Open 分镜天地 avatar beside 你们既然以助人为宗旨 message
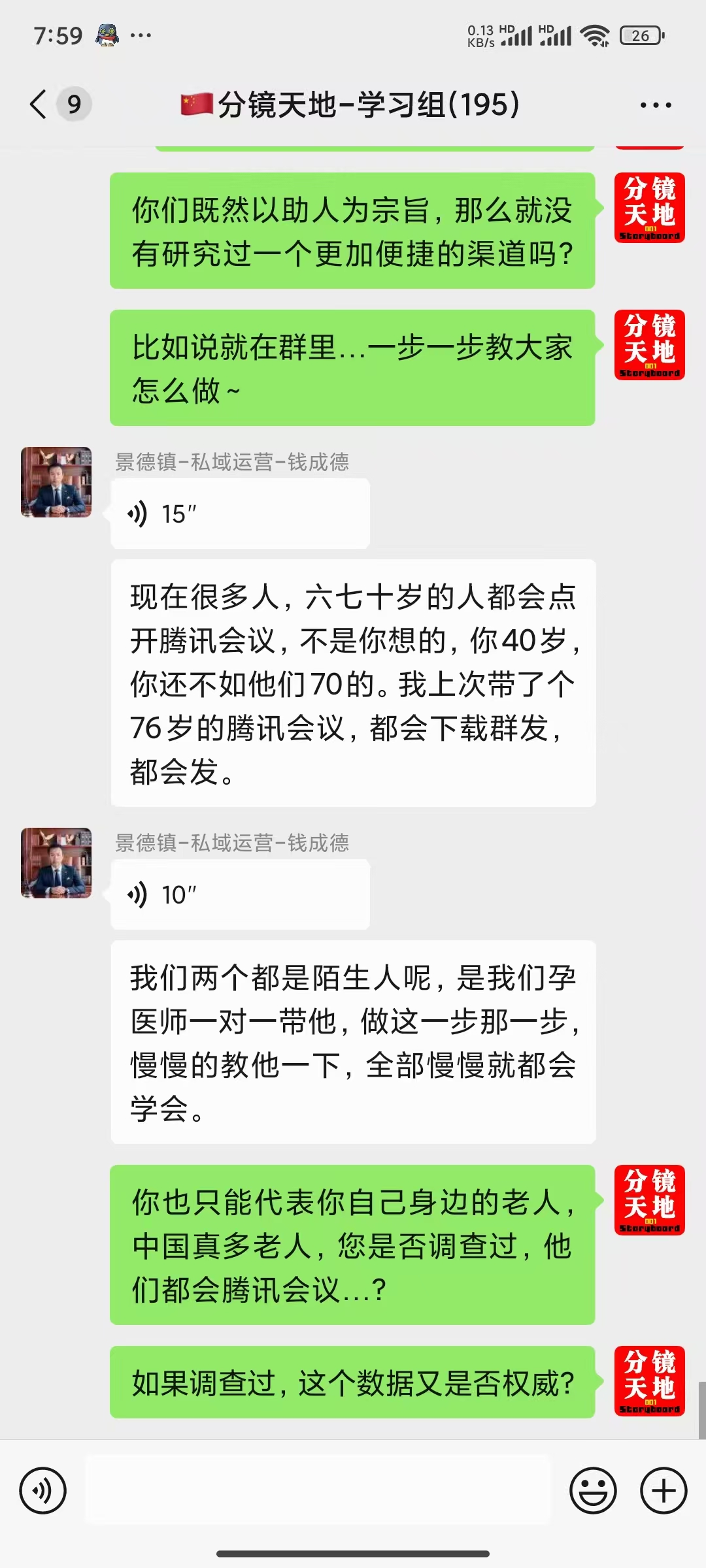The height and width of the screenshot is (1568, 706). (x=649, y=208)
